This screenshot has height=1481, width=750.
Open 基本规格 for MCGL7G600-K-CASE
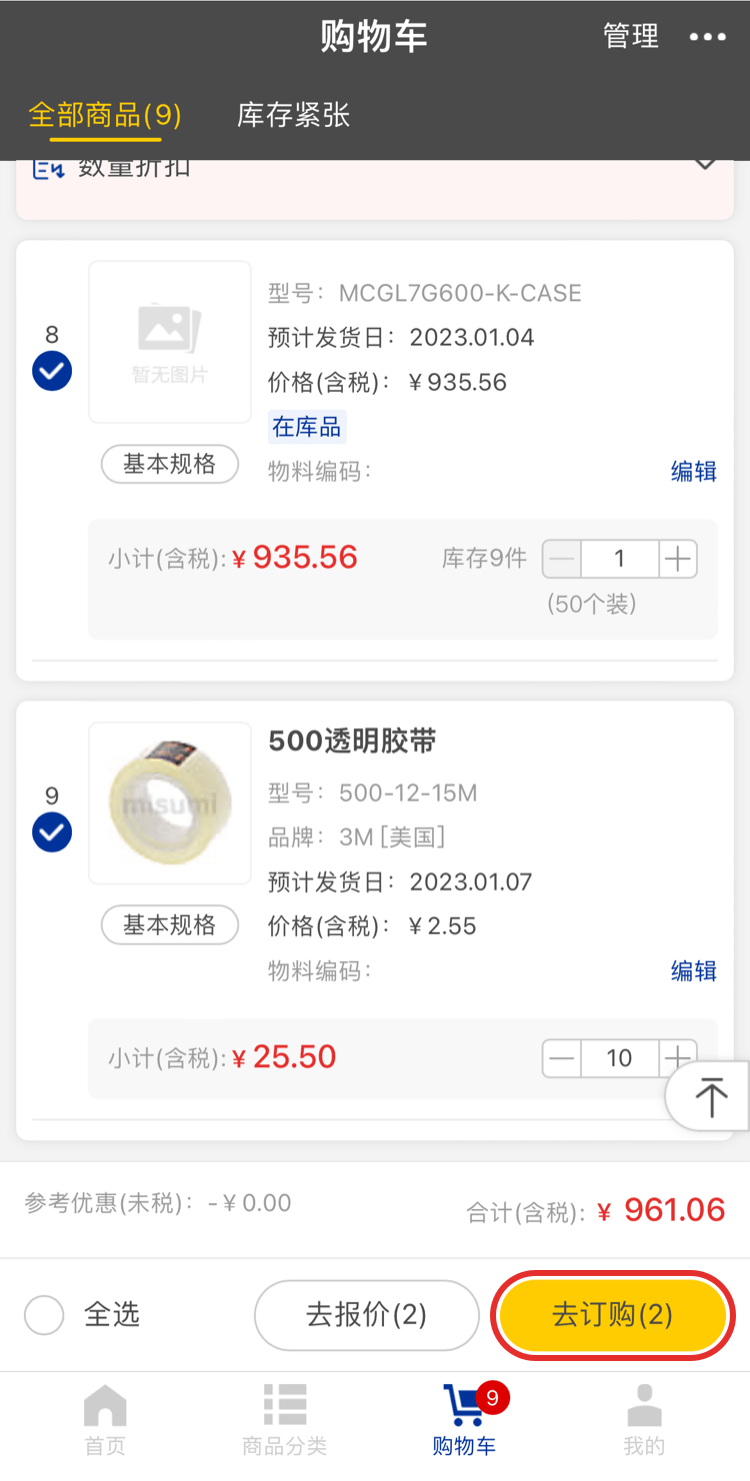click(x=170, y=465)
